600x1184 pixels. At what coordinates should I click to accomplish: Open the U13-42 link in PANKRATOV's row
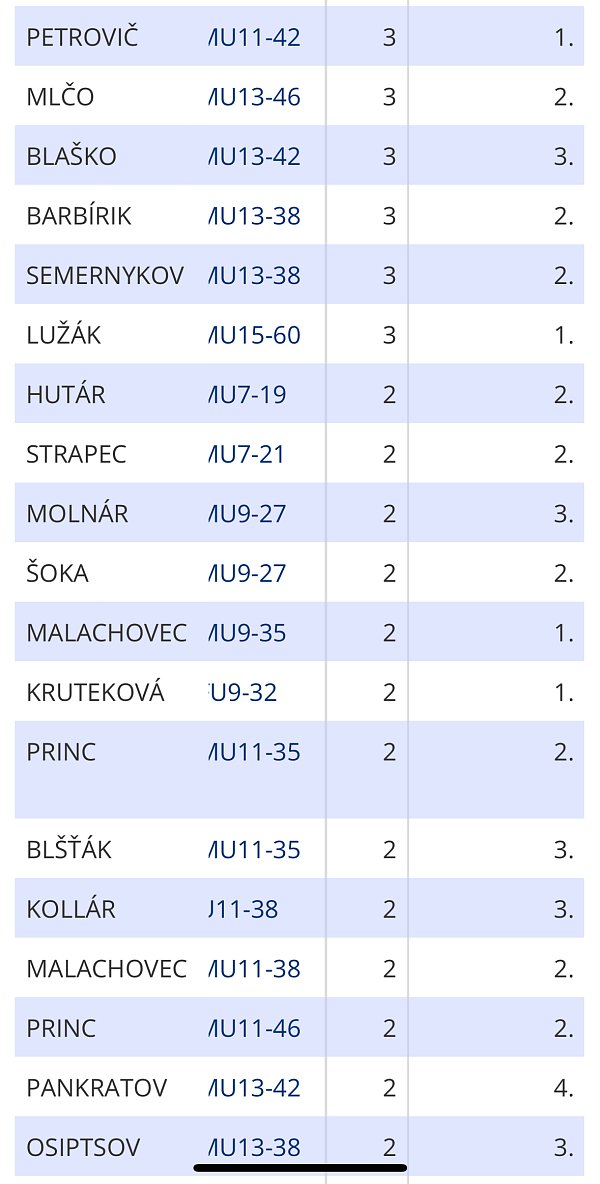pyautogui.click(x=255, y=1088)
